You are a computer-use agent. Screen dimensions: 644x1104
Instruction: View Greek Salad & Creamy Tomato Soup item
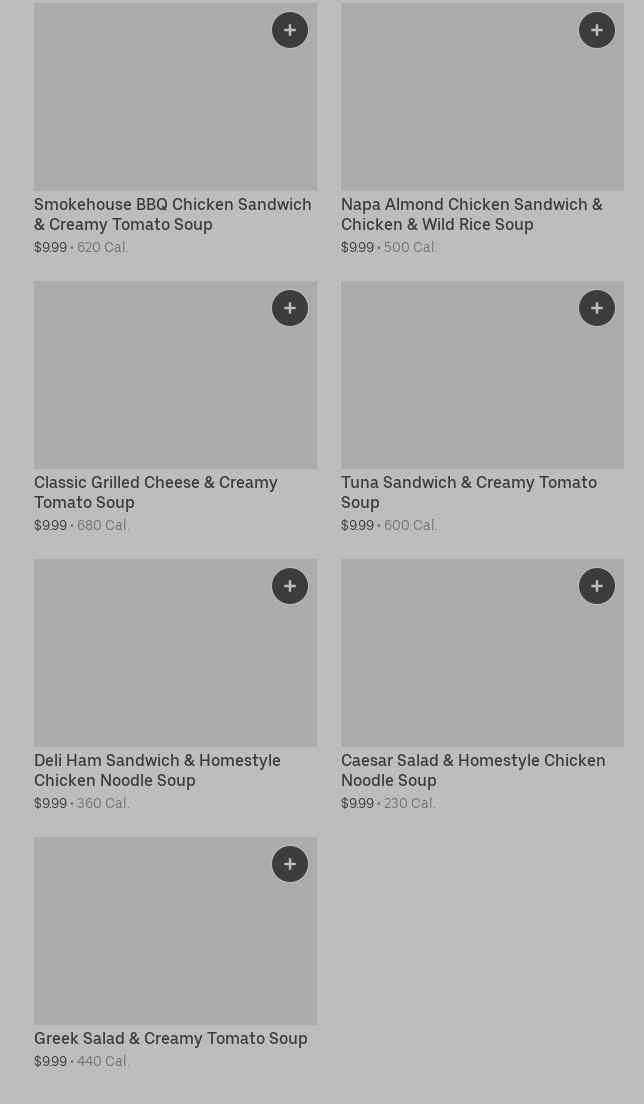click(x=170, y=1038)
